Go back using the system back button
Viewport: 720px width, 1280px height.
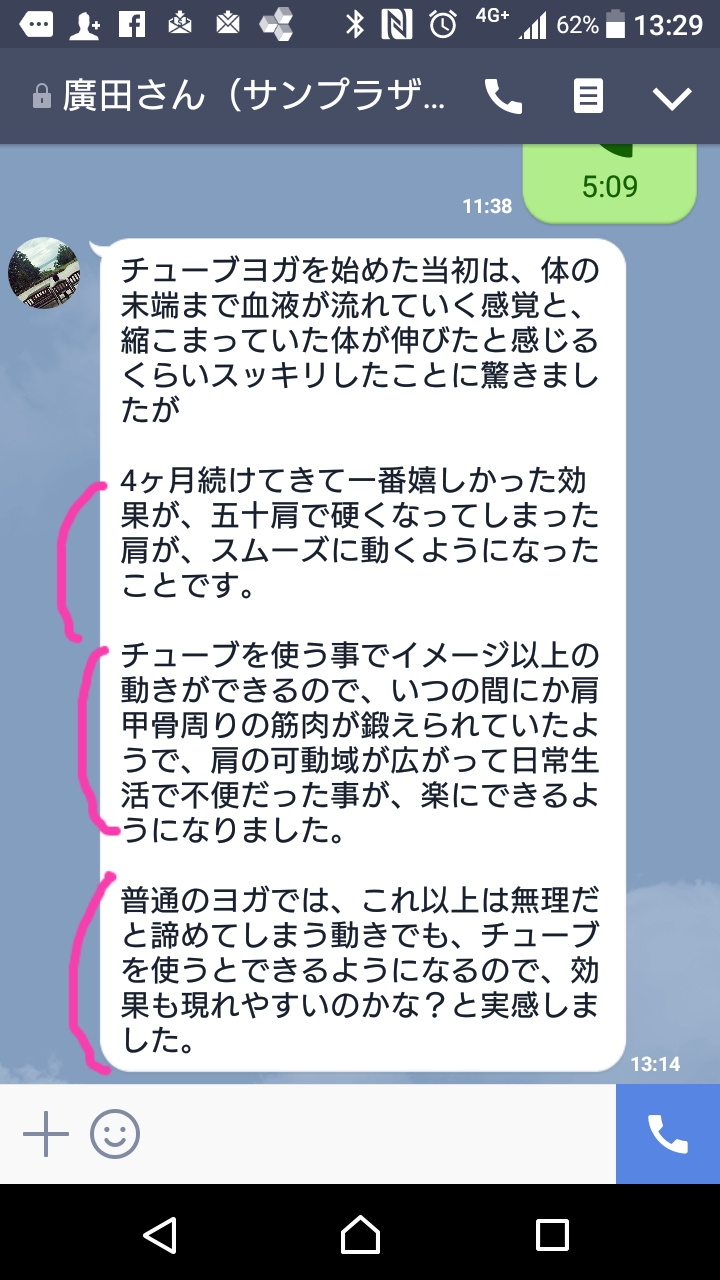point(160,1234)
